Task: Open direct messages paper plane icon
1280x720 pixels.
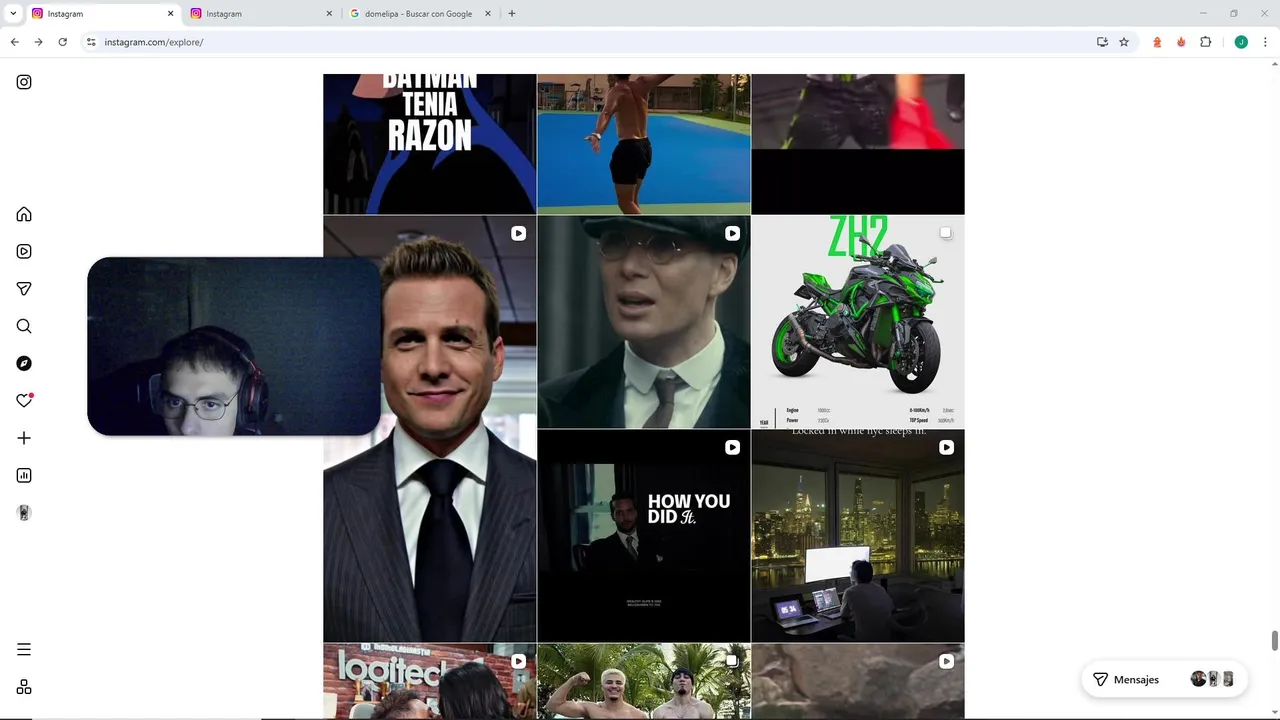Action: [24, 289]
